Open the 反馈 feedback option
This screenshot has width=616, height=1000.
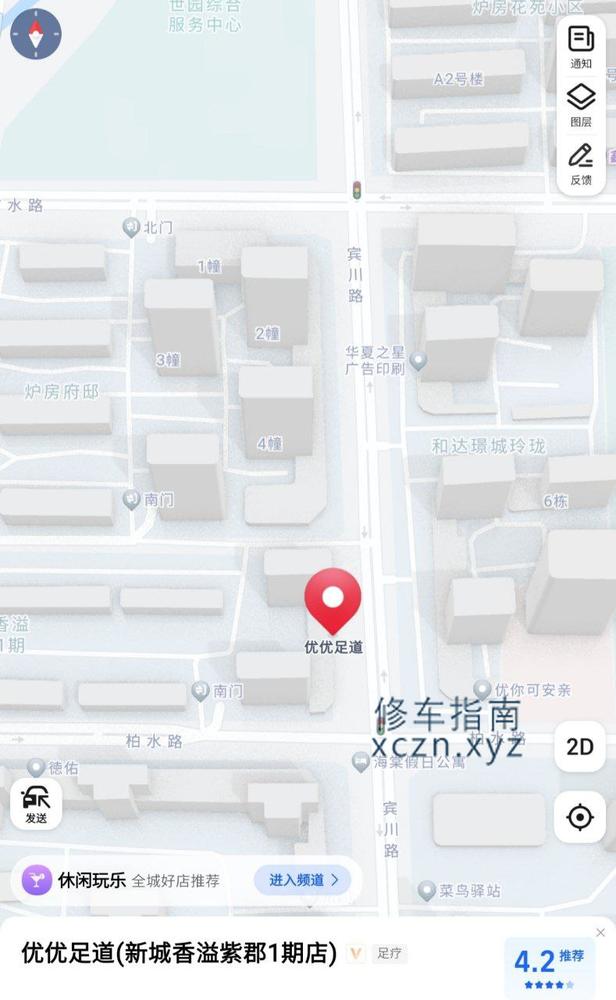(581, 163)
